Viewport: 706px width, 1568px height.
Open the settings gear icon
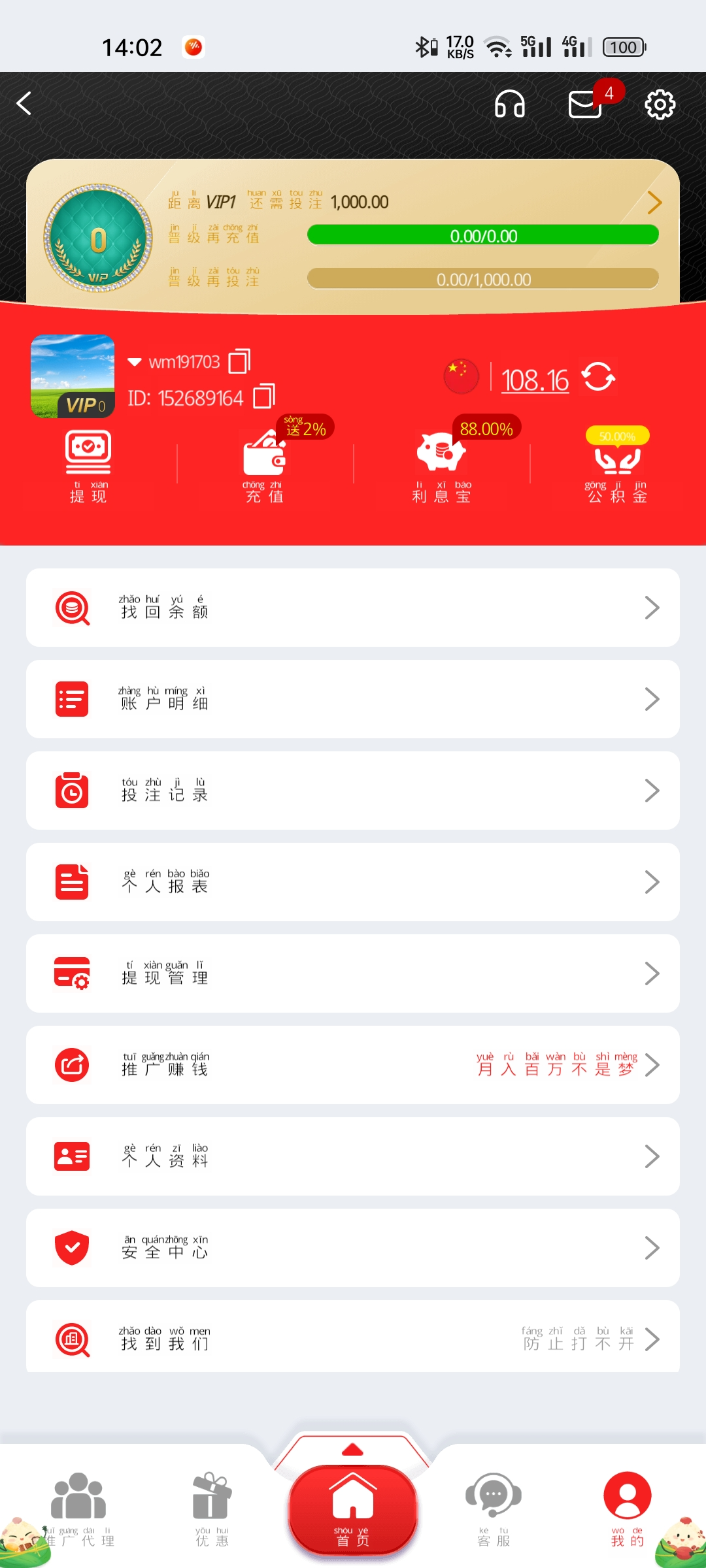(x=660, y=104)
